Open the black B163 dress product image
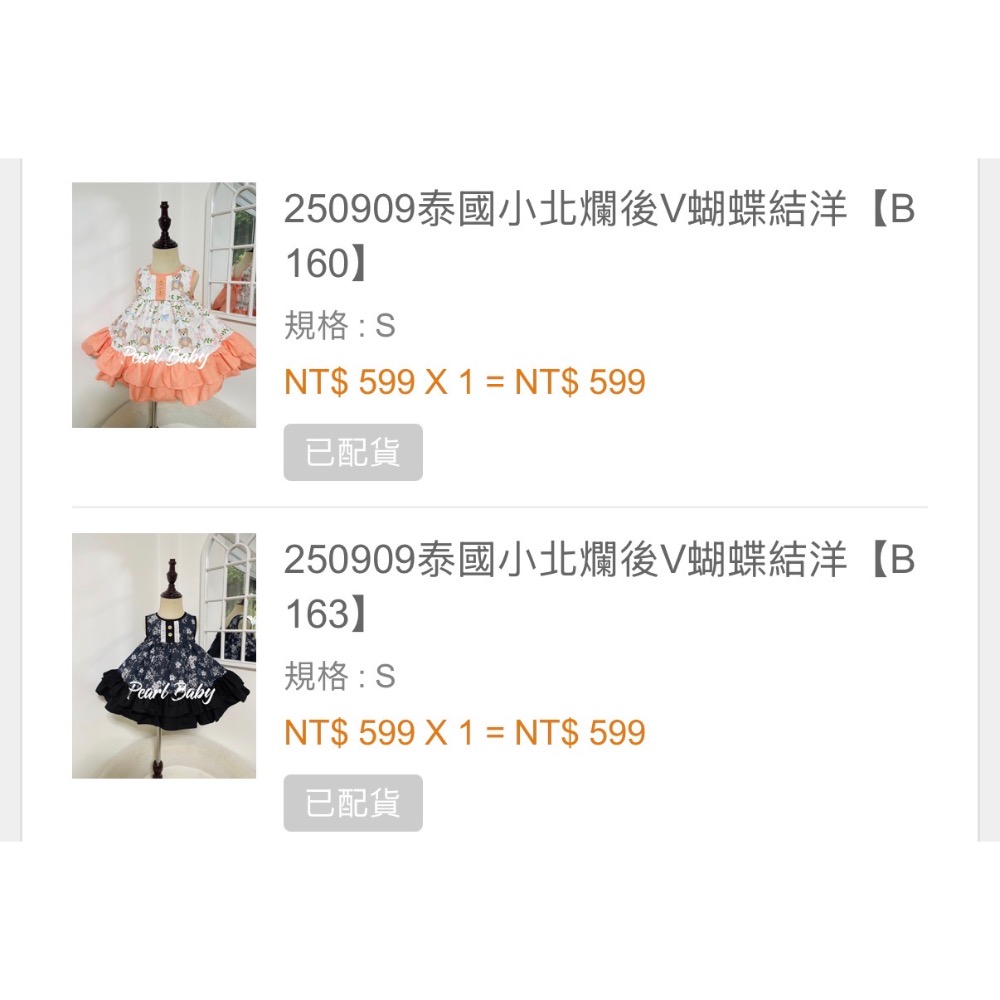 pyautogui.click(x=164, y=656)
